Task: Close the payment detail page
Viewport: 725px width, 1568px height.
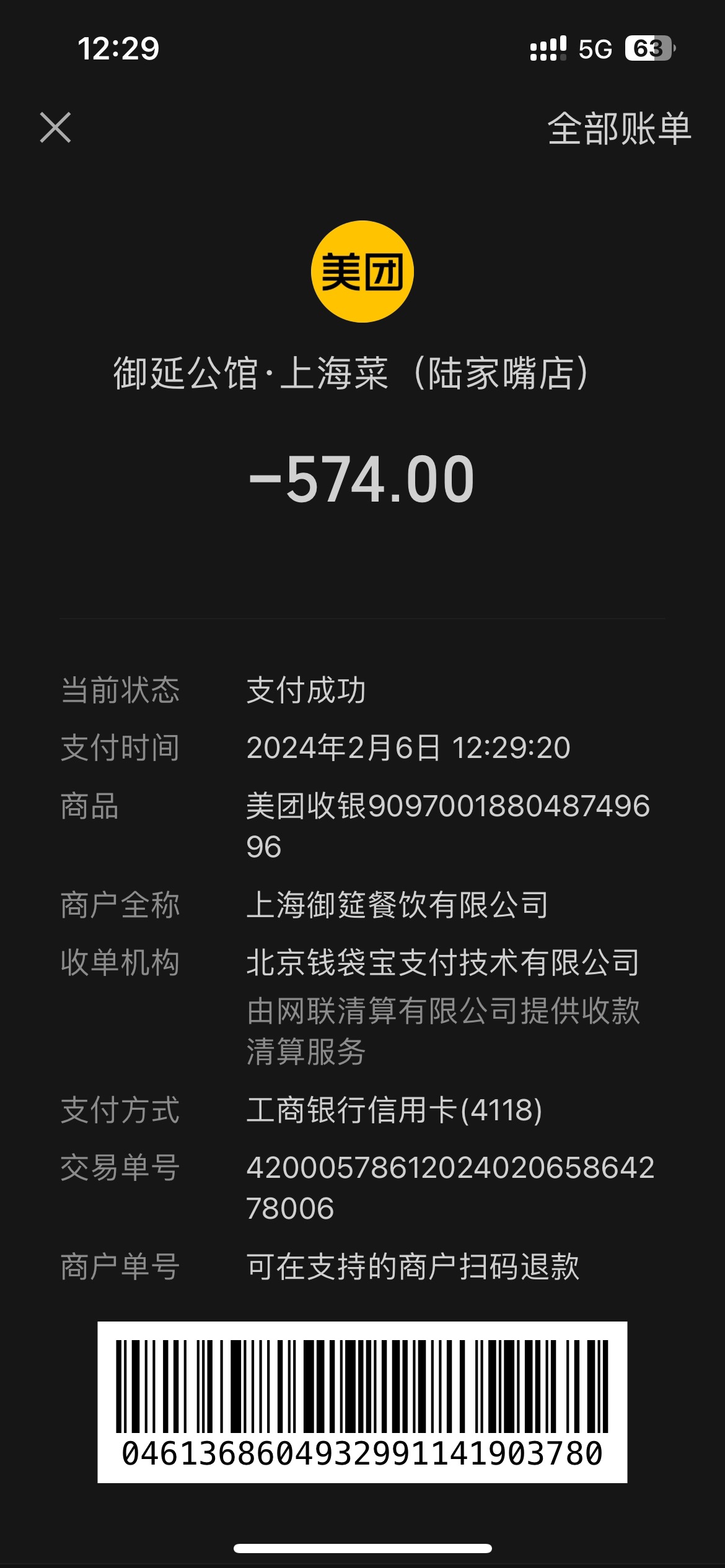Action: pos(56,128)
